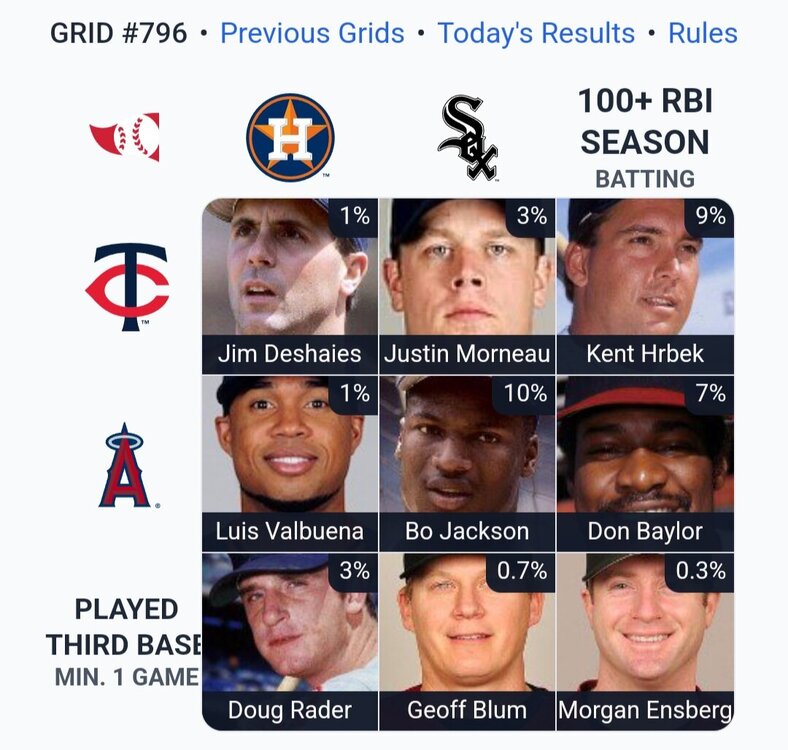
Task: Open the Rules link
Action: coord(703,33)
